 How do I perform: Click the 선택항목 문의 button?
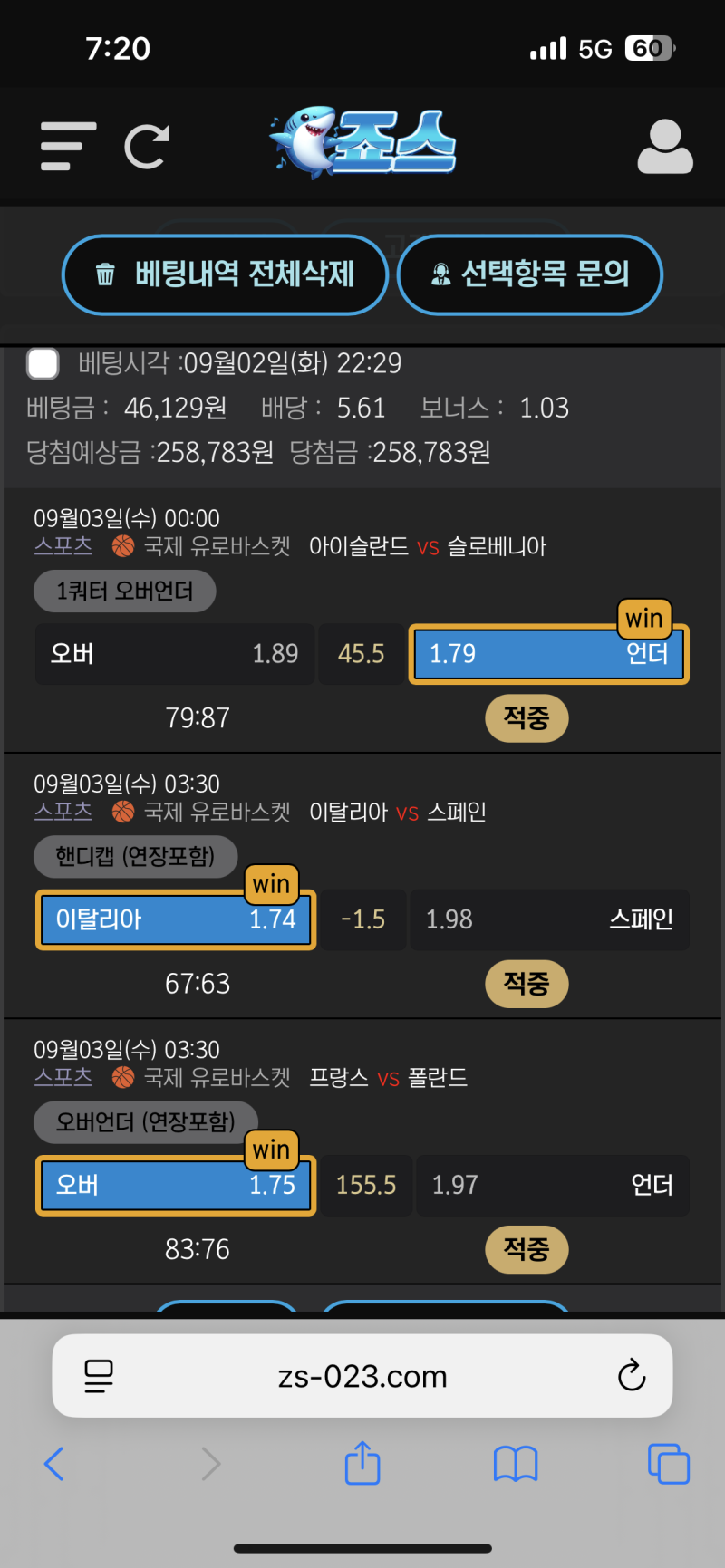coord(529,274)
